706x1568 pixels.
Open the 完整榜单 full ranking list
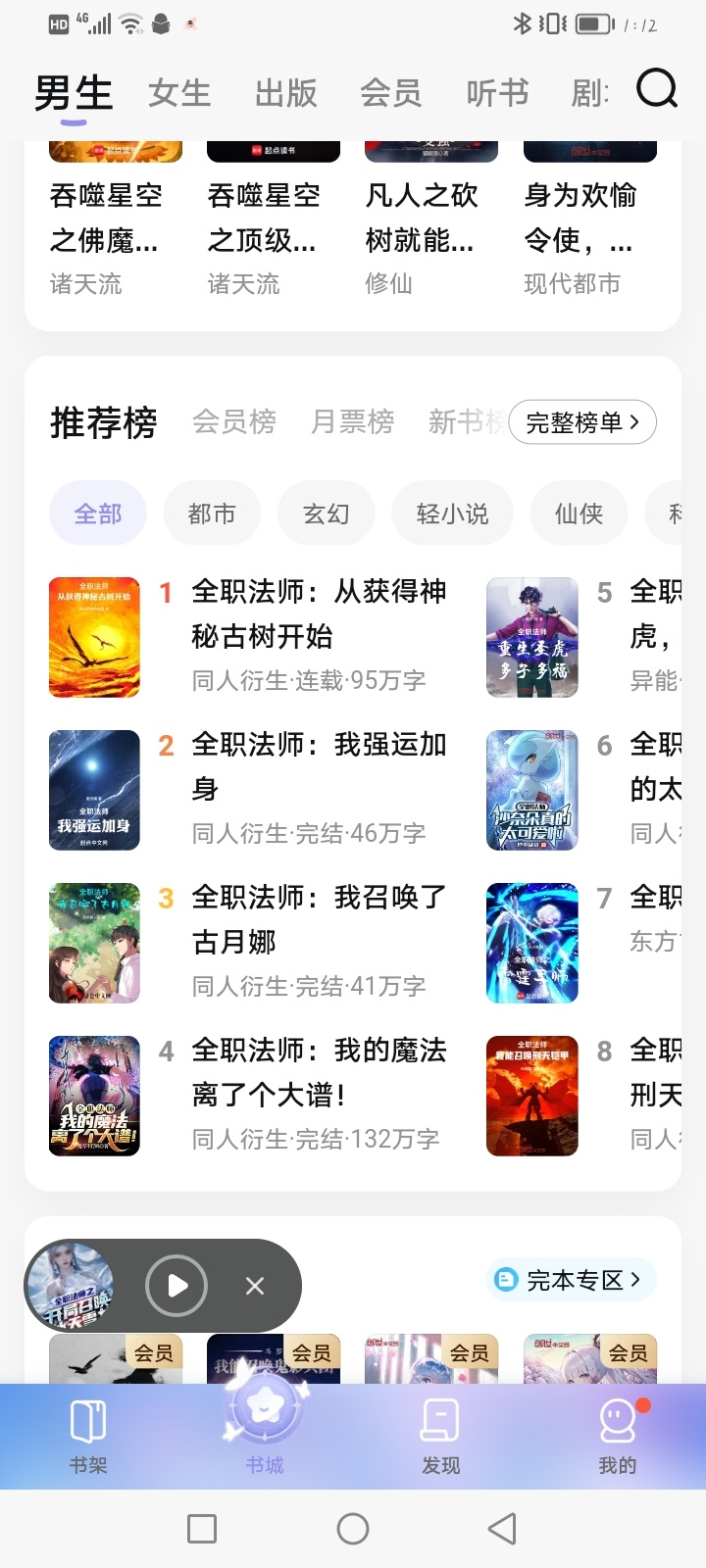[582, 422]
